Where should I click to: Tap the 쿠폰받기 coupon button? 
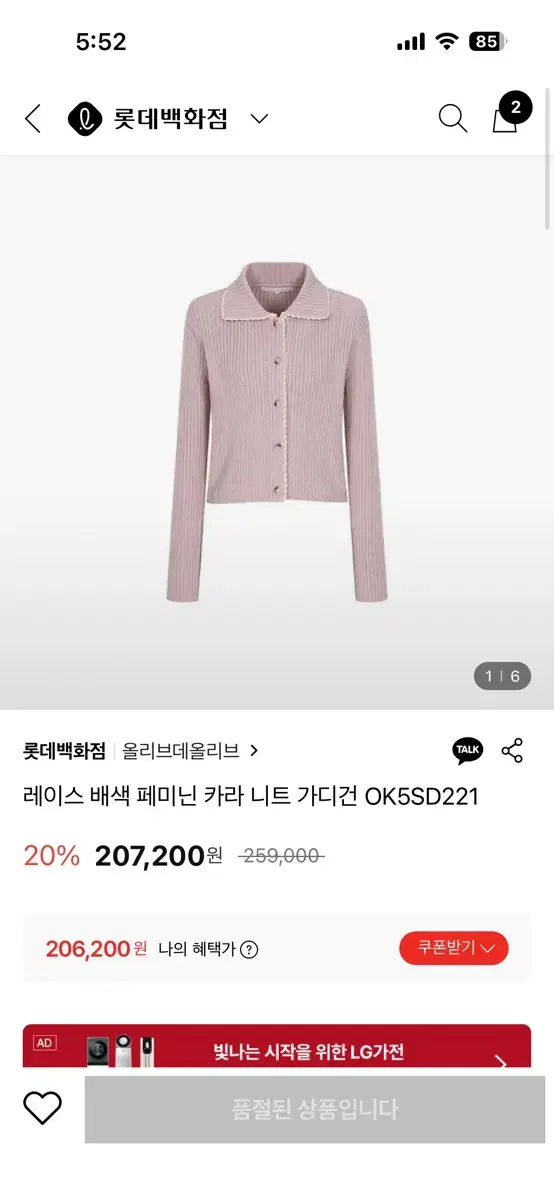pyautogui.click(x=454, y=948)
